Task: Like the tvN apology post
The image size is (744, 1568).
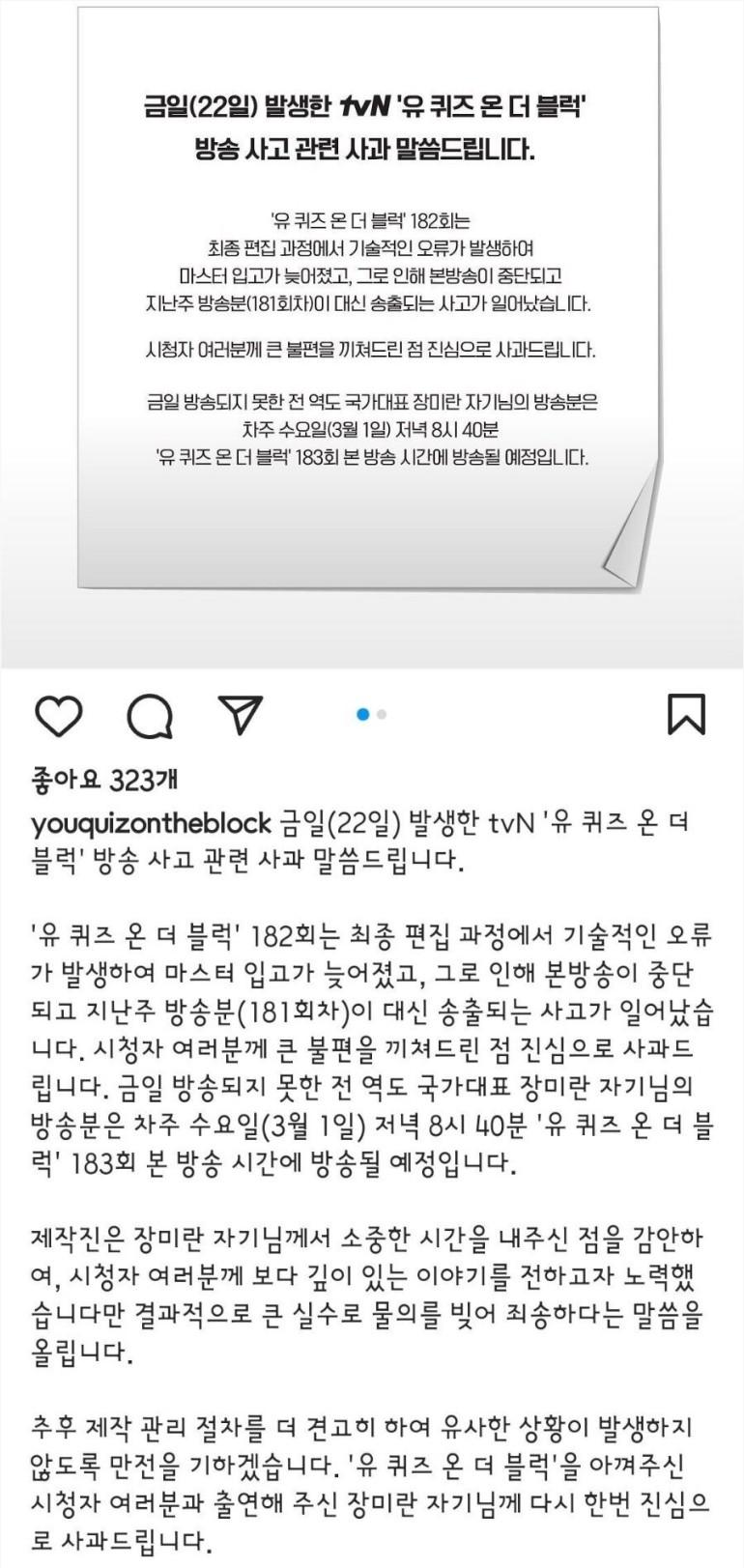Action: point(59,715)
